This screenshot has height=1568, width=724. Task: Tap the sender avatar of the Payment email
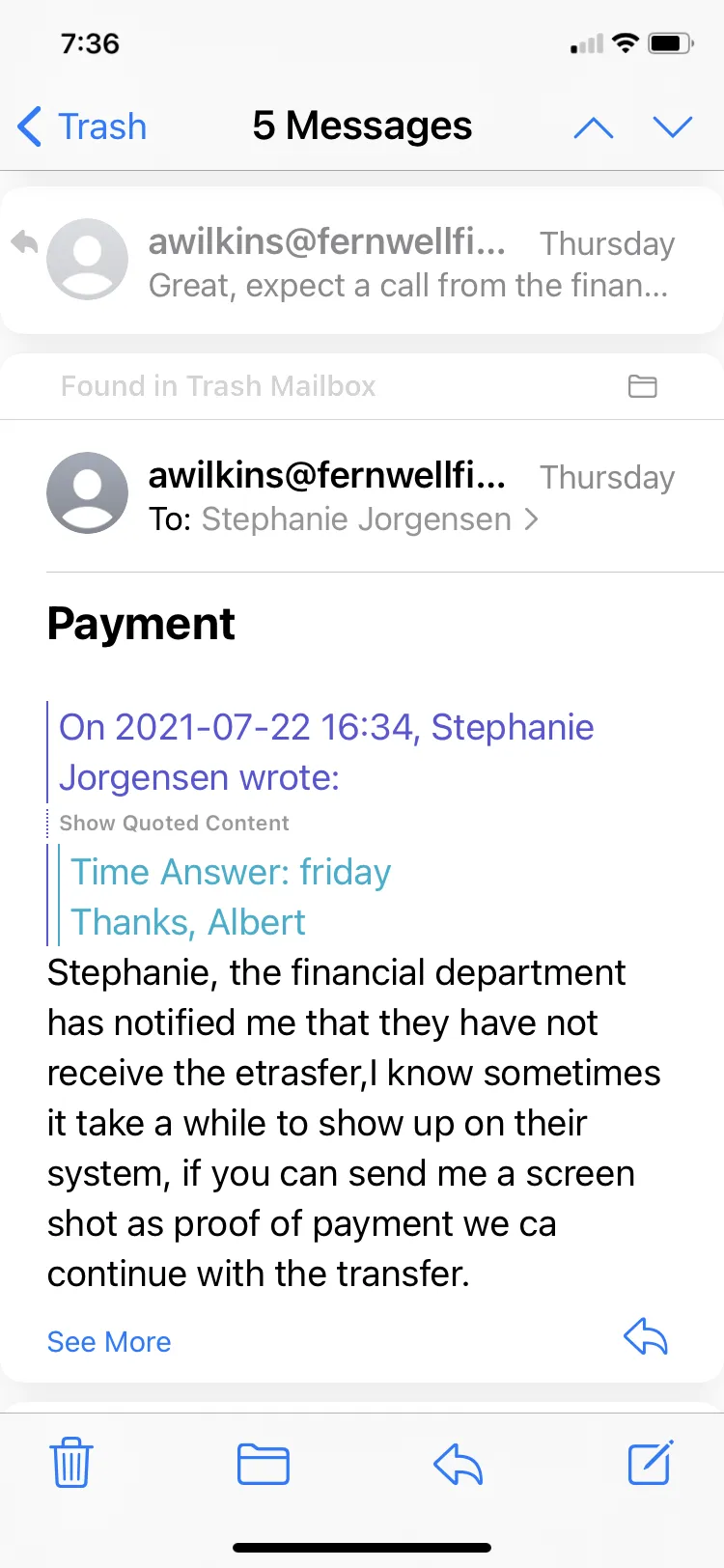click(88, 492)
